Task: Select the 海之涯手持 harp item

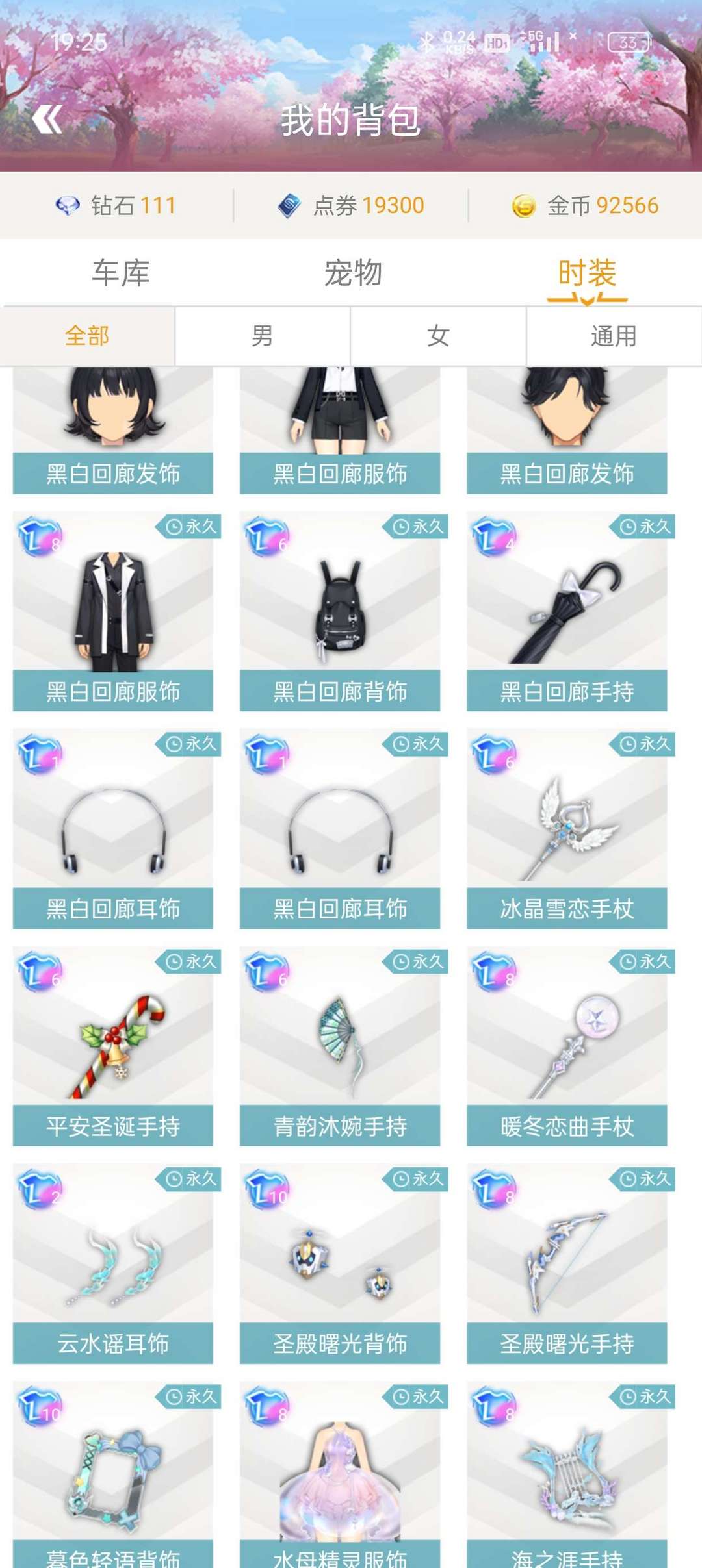Action: tap(567, 1481)
